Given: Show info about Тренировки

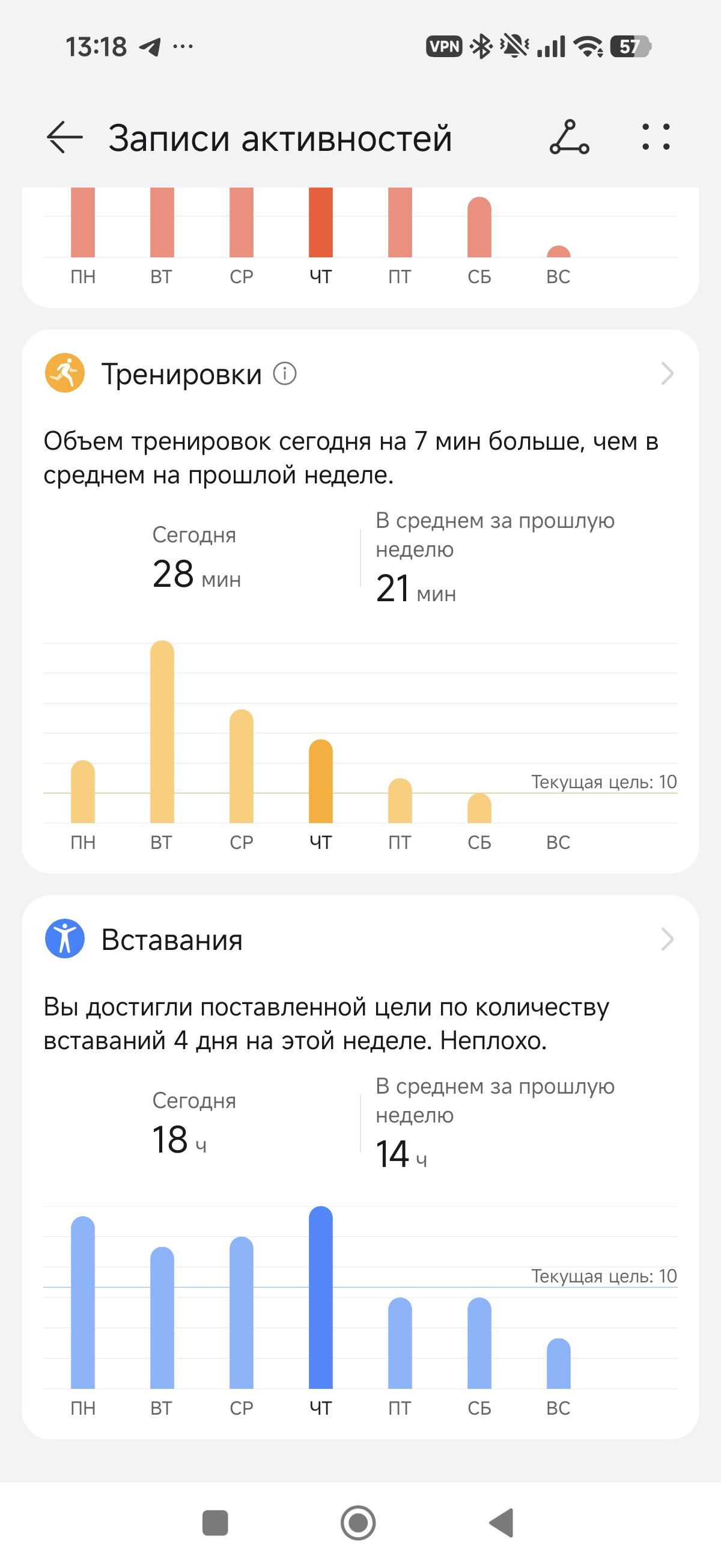Looking at the screenshot, I should 285,373.
